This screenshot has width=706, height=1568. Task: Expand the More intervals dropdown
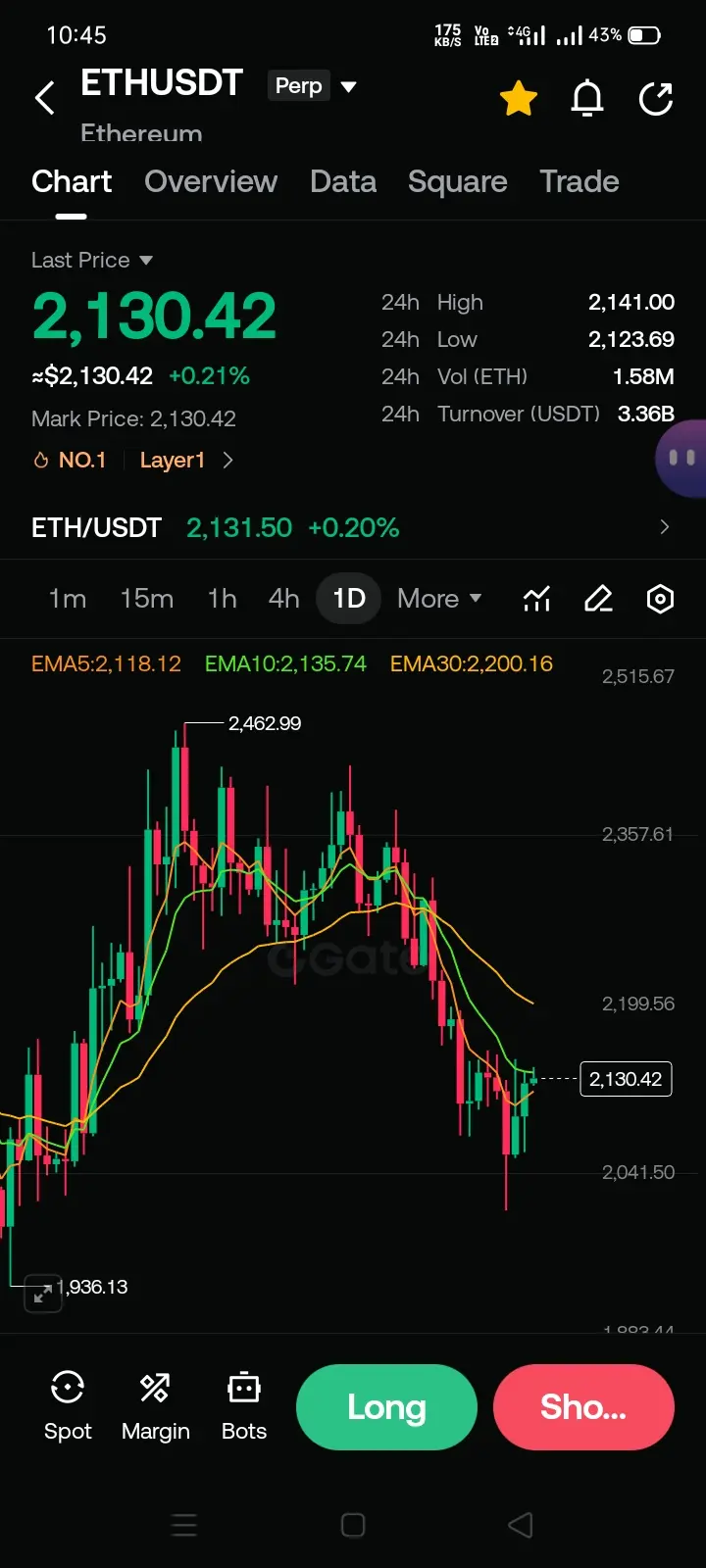tap(439, 598)
